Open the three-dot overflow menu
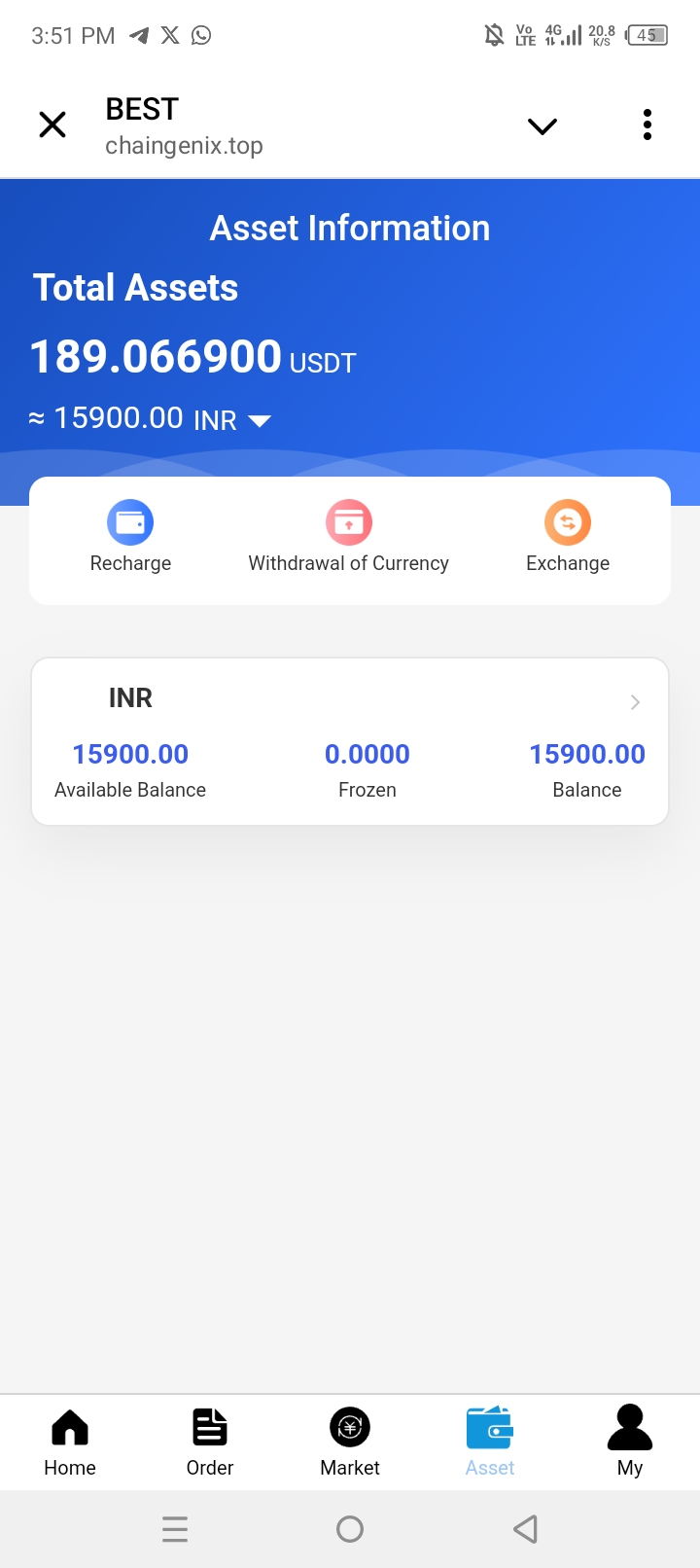This screenshot has width=700, height=1568. [x=647, y=125]
